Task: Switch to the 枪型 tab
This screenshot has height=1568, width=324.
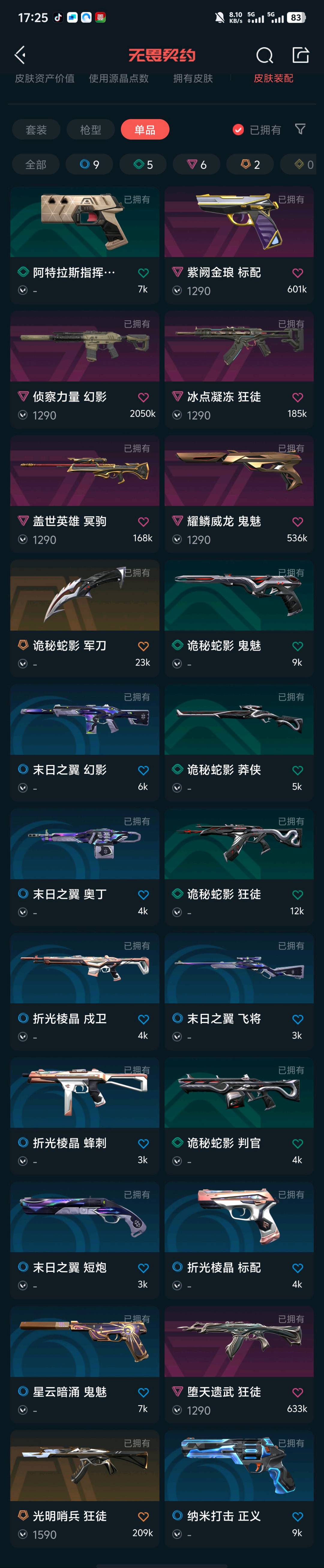Action: tap(91, 130)
